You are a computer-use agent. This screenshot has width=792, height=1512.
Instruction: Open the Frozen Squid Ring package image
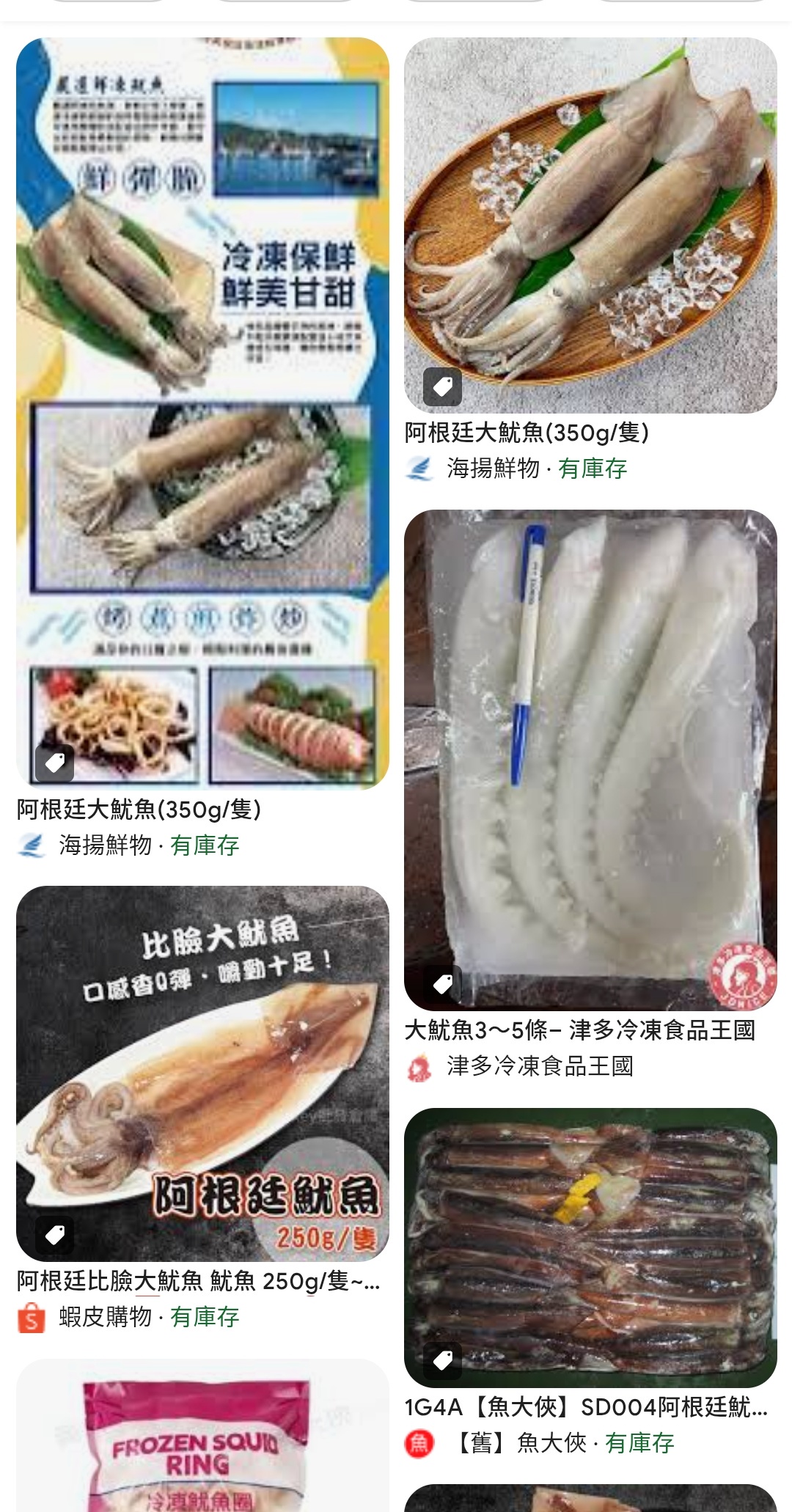[x=202, y=1435]
